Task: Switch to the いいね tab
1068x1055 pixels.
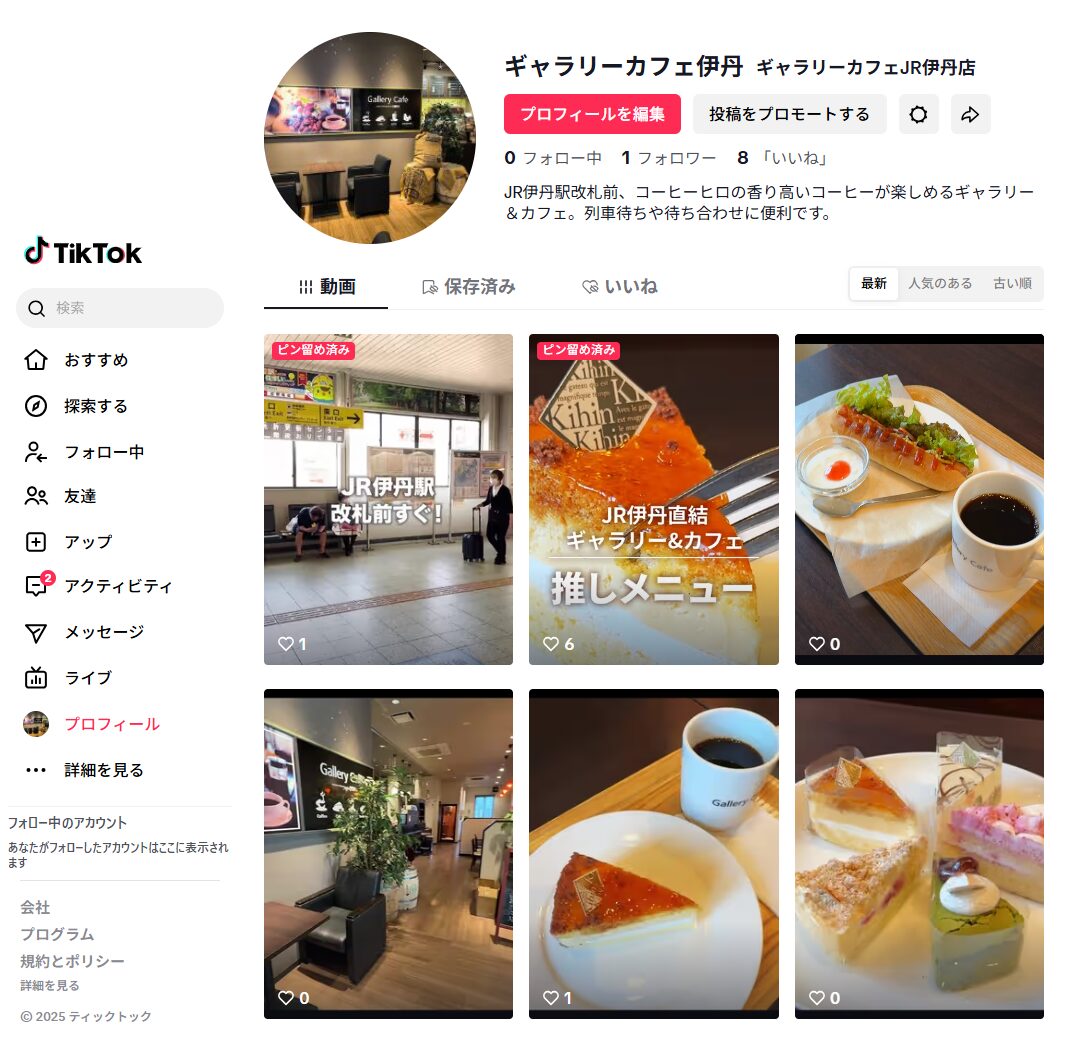Action: [x=620, y=287]
